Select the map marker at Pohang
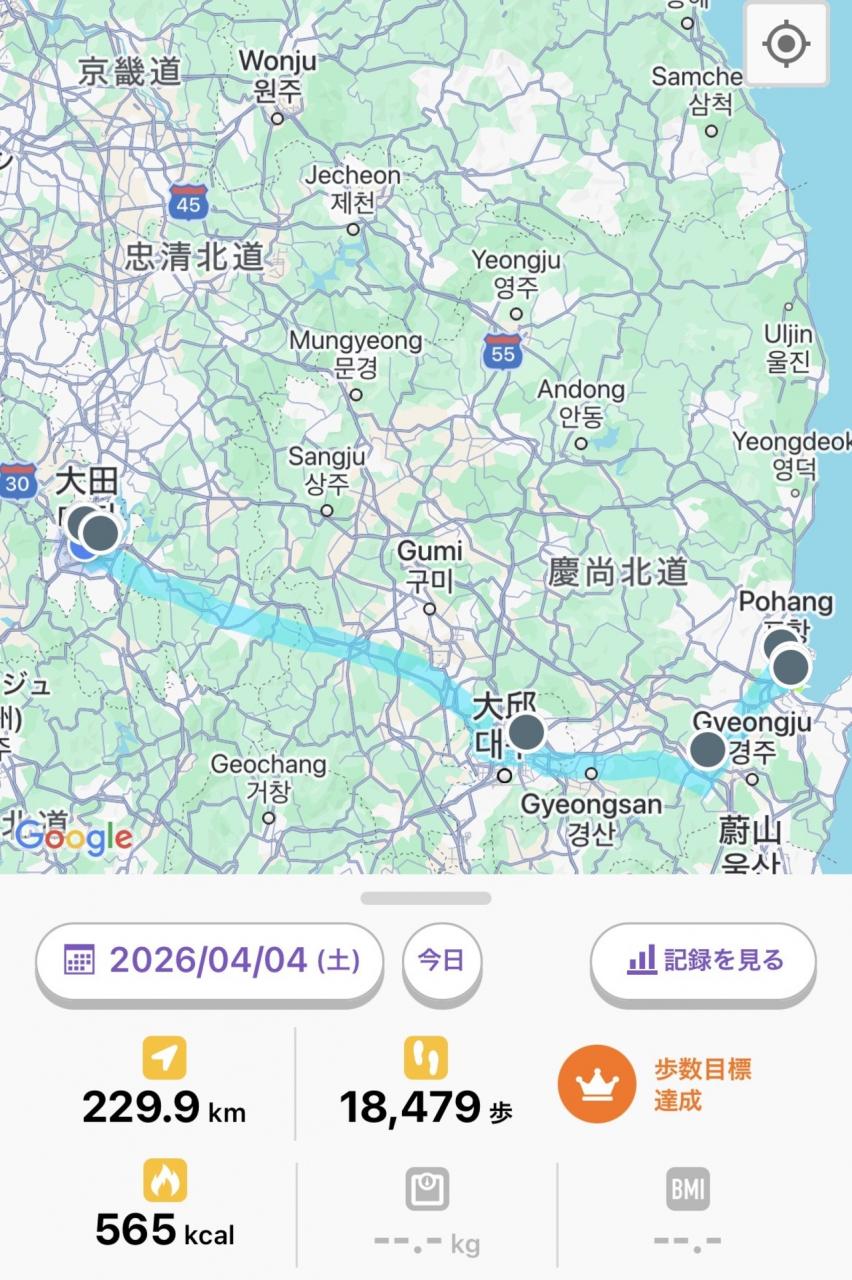 tap(791, 665)
